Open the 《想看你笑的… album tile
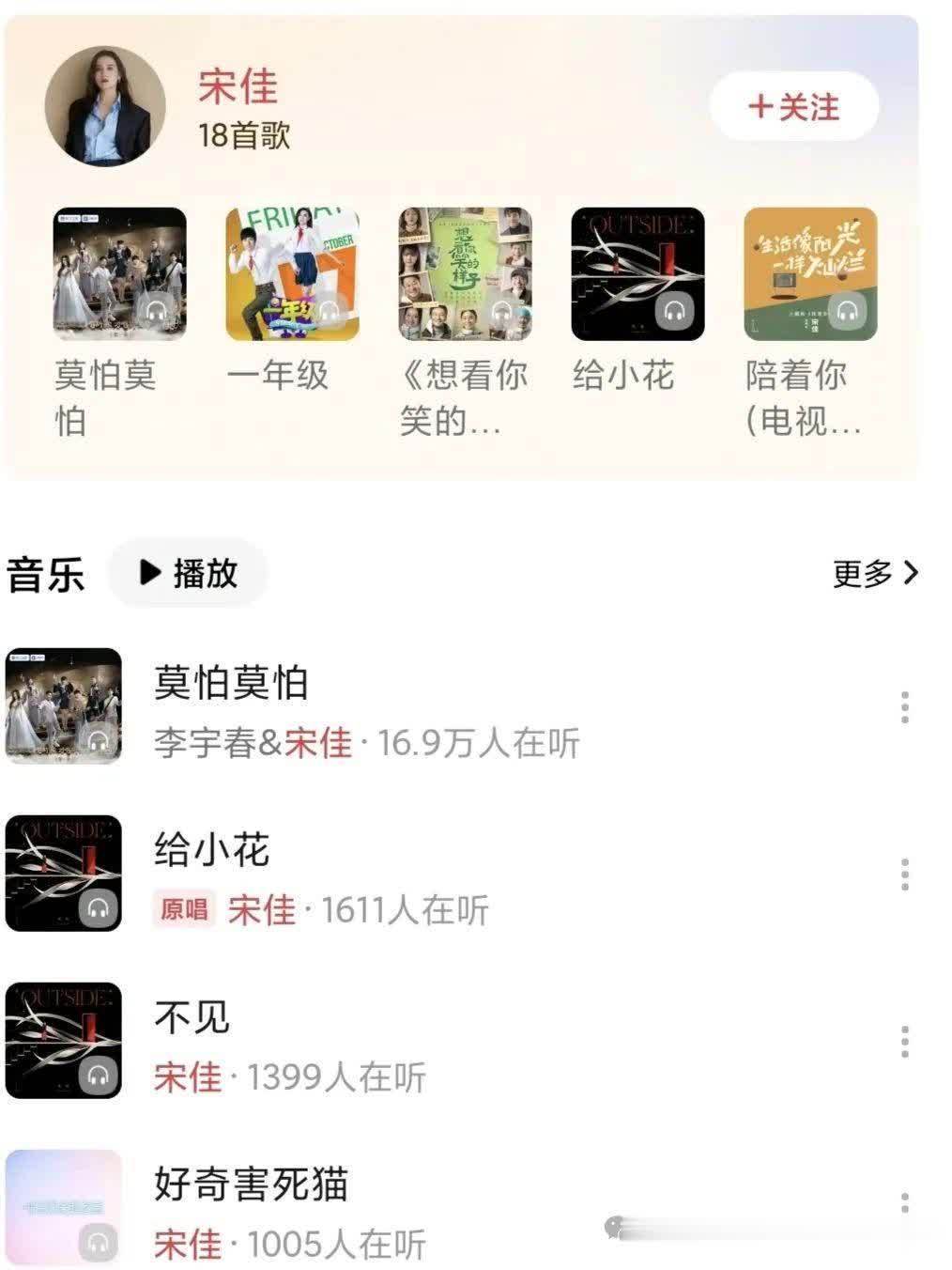 pos(465,273)
